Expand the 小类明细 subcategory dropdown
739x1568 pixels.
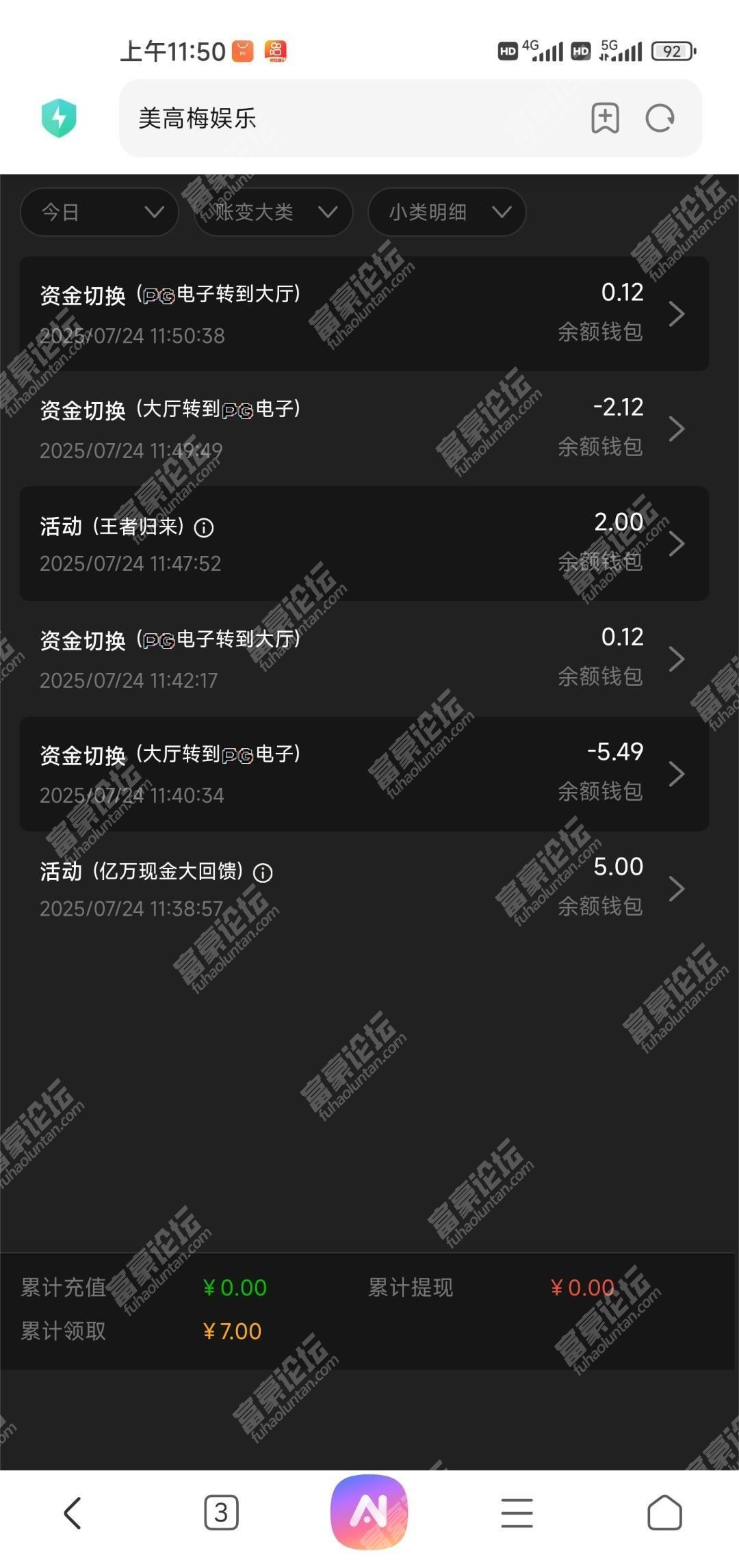[x=447, y=212]
